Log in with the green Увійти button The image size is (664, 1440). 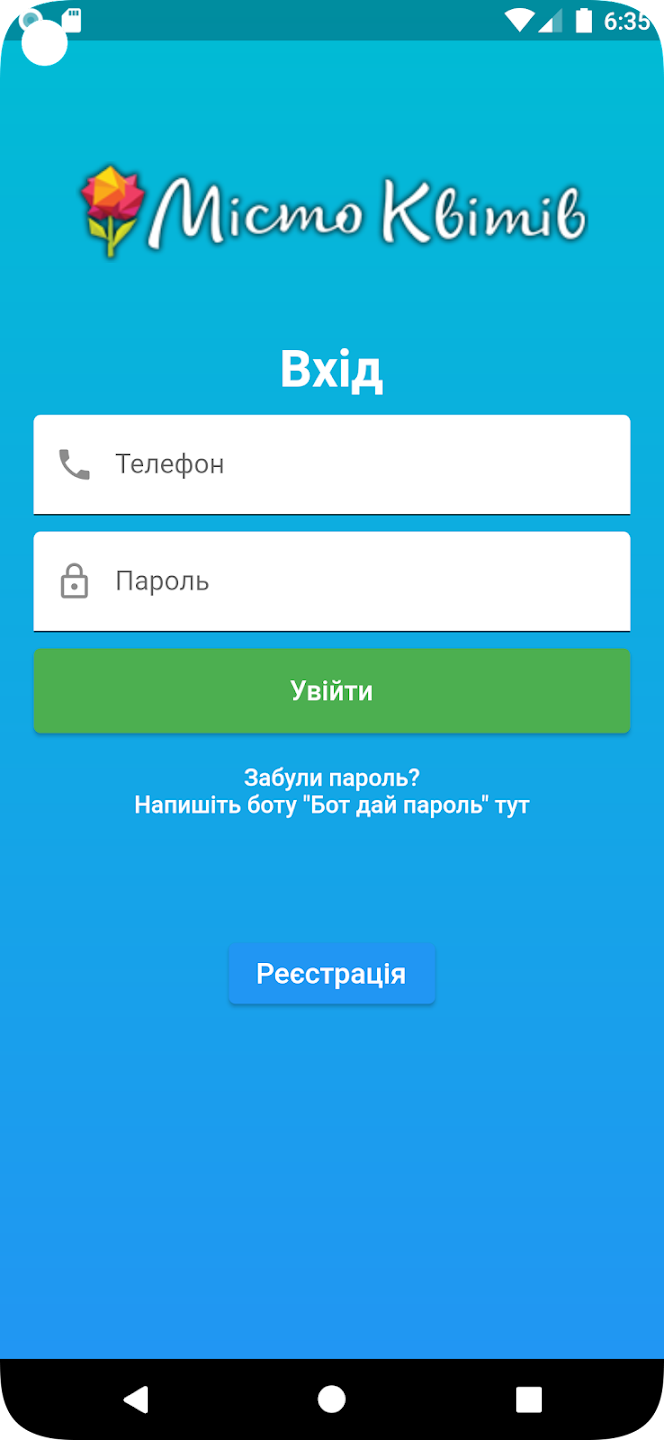pos(332,691)
